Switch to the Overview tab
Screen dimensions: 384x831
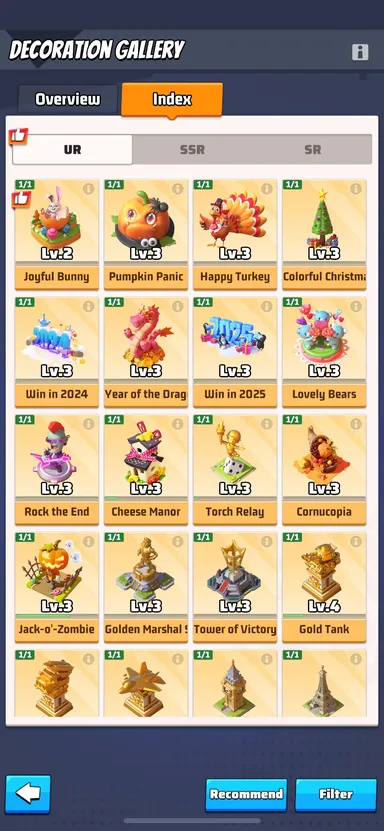point(68,100)
